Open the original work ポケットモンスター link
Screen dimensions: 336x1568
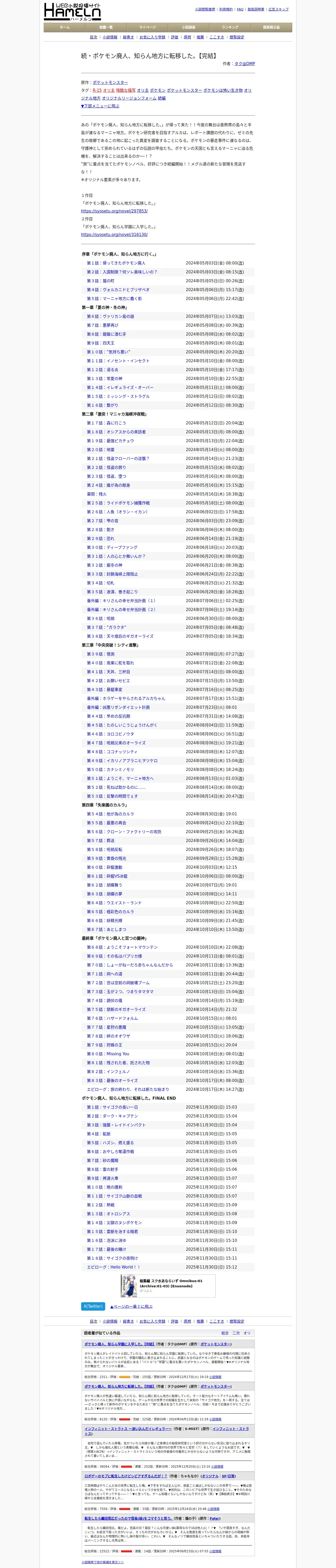110,82
